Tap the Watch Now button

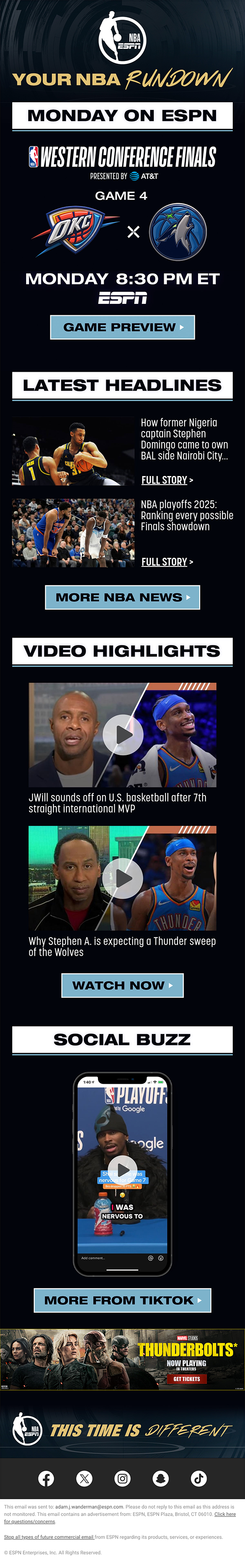[x=122, y=985]
